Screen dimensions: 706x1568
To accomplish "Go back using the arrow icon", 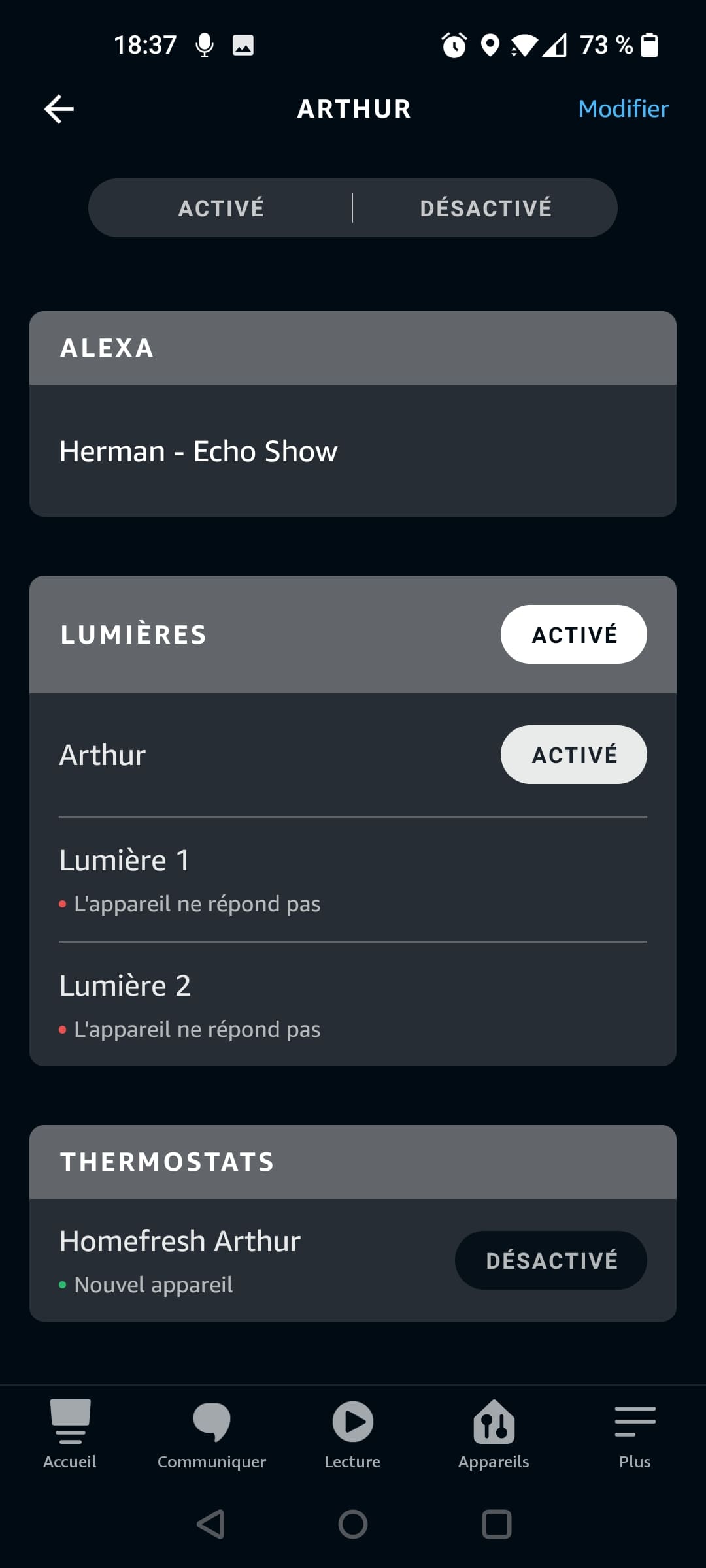I will [x=59, y=109].
